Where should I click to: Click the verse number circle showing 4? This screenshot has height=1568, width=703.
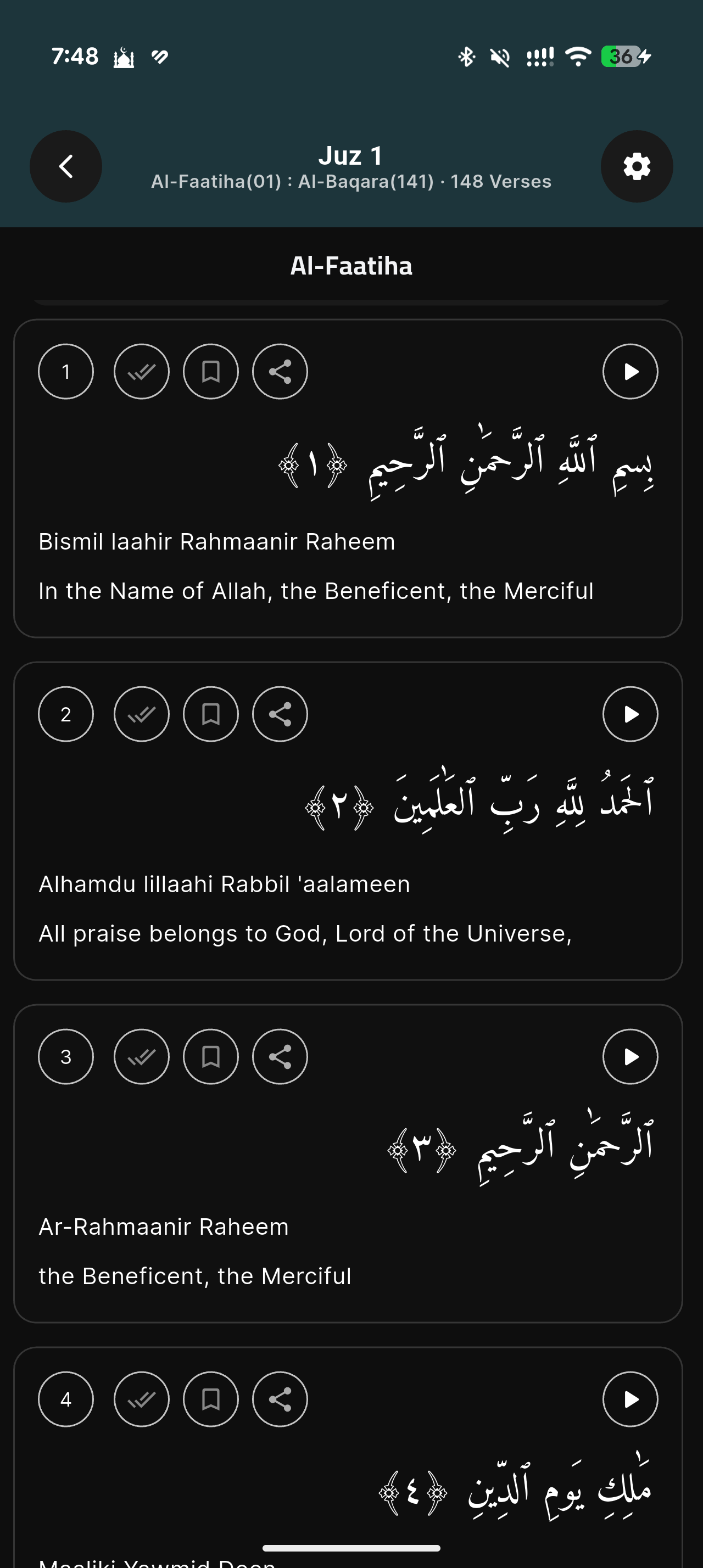65,1399
